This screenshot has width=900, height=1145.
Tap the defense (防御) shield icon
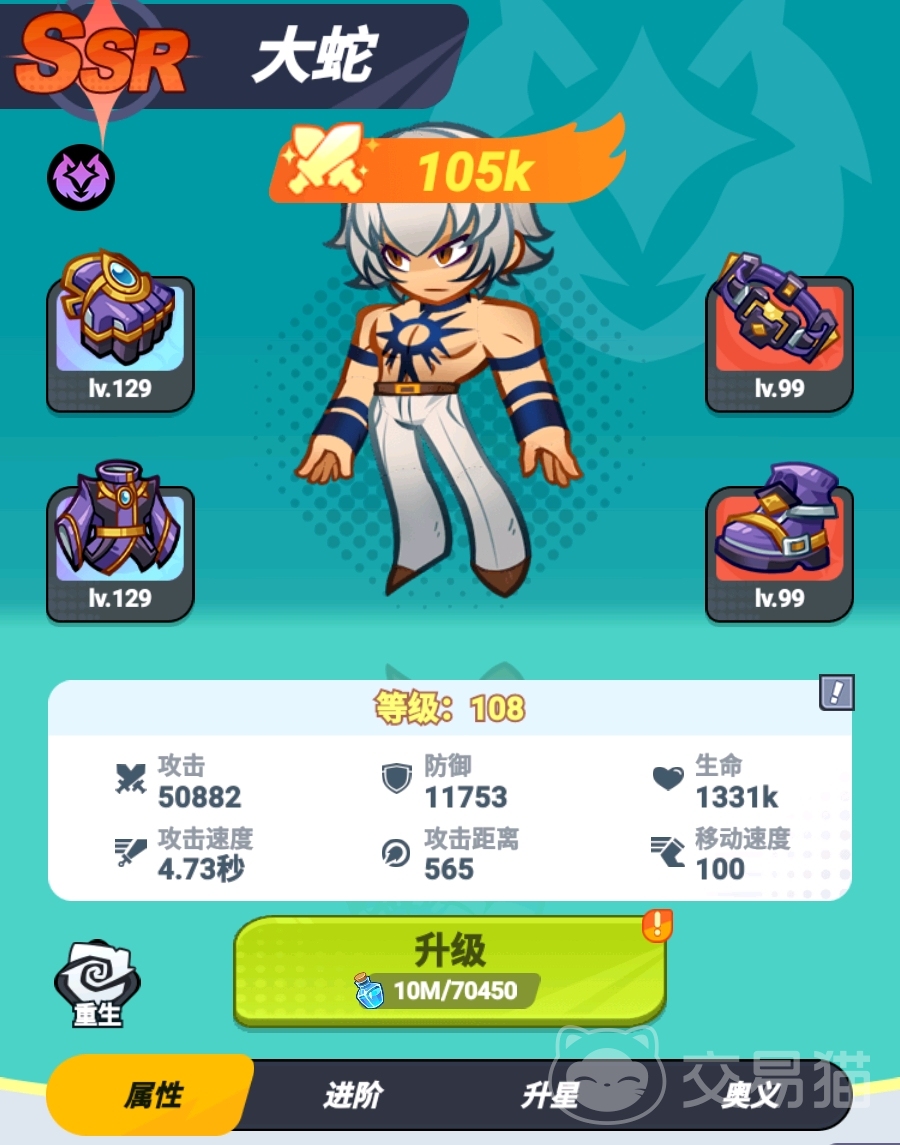coord(398,777)
